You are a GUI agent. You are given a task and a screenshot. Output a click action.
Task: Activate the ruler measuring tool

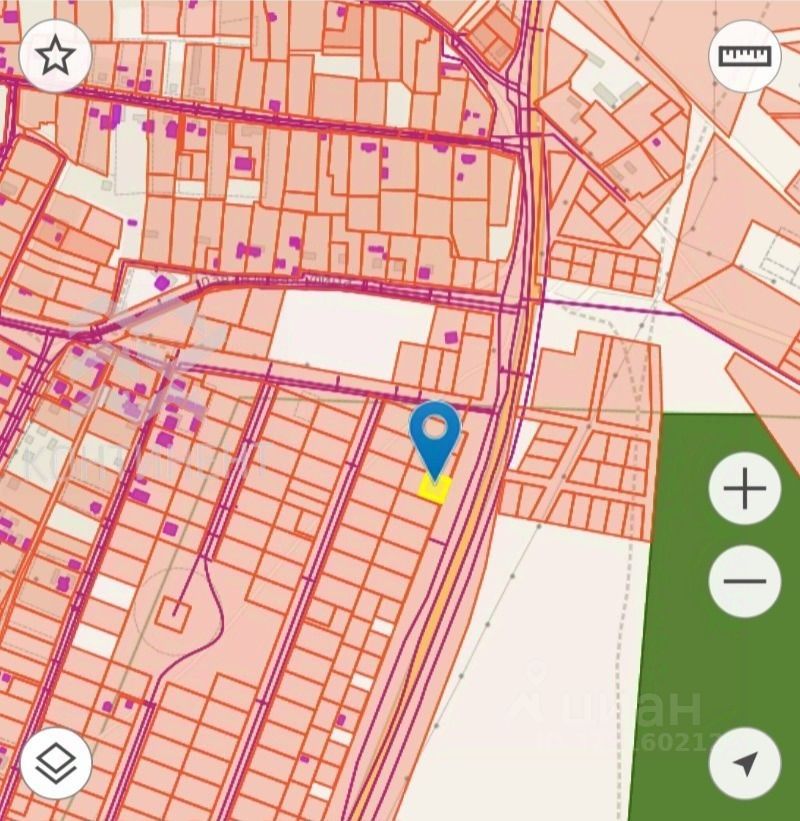[745, 56]
